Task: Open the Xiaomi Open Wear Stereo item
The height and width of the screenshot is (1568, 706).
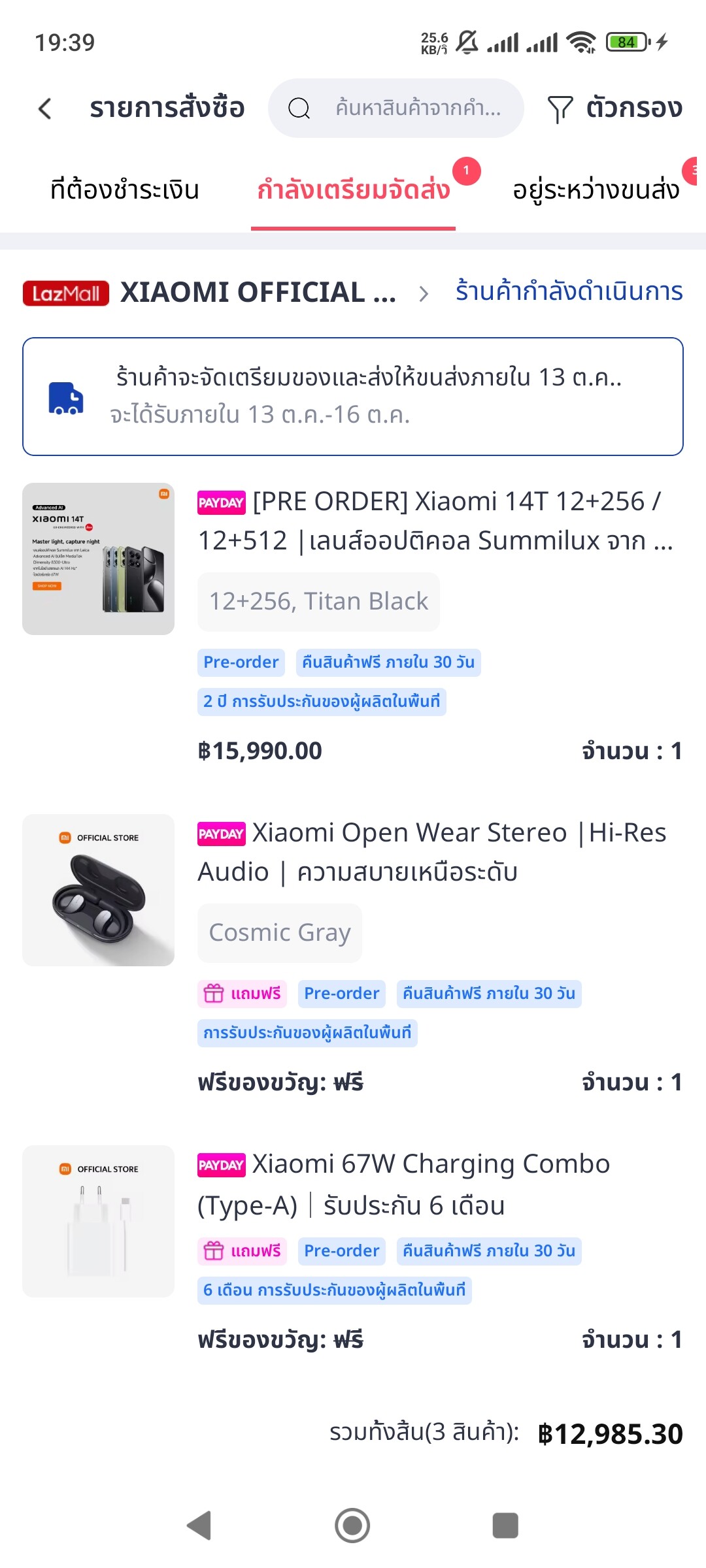Action: point(431,852)
